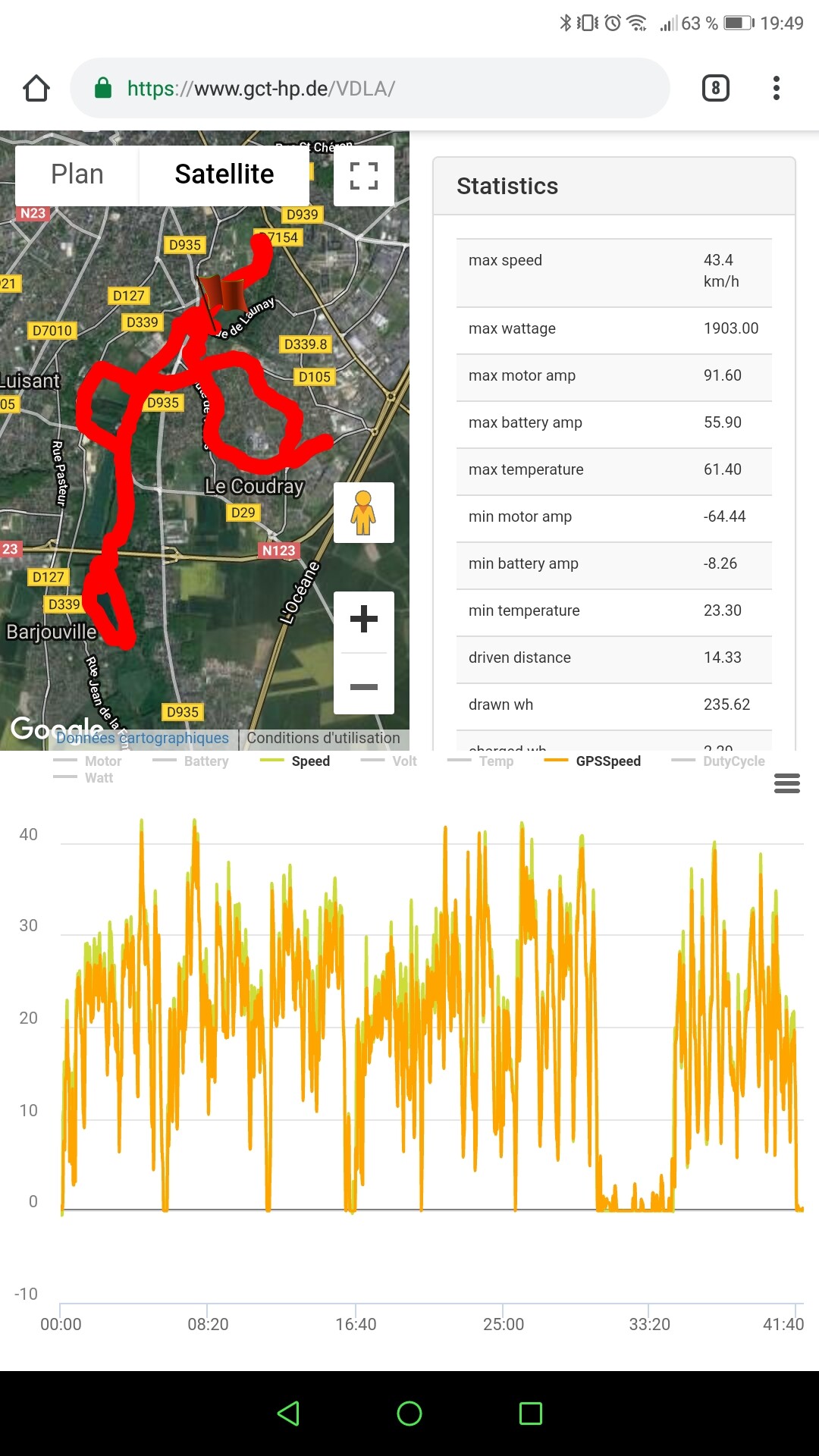Open the tab switcher showing 8 tabs

pyautogui.click(x=715, y=88)
